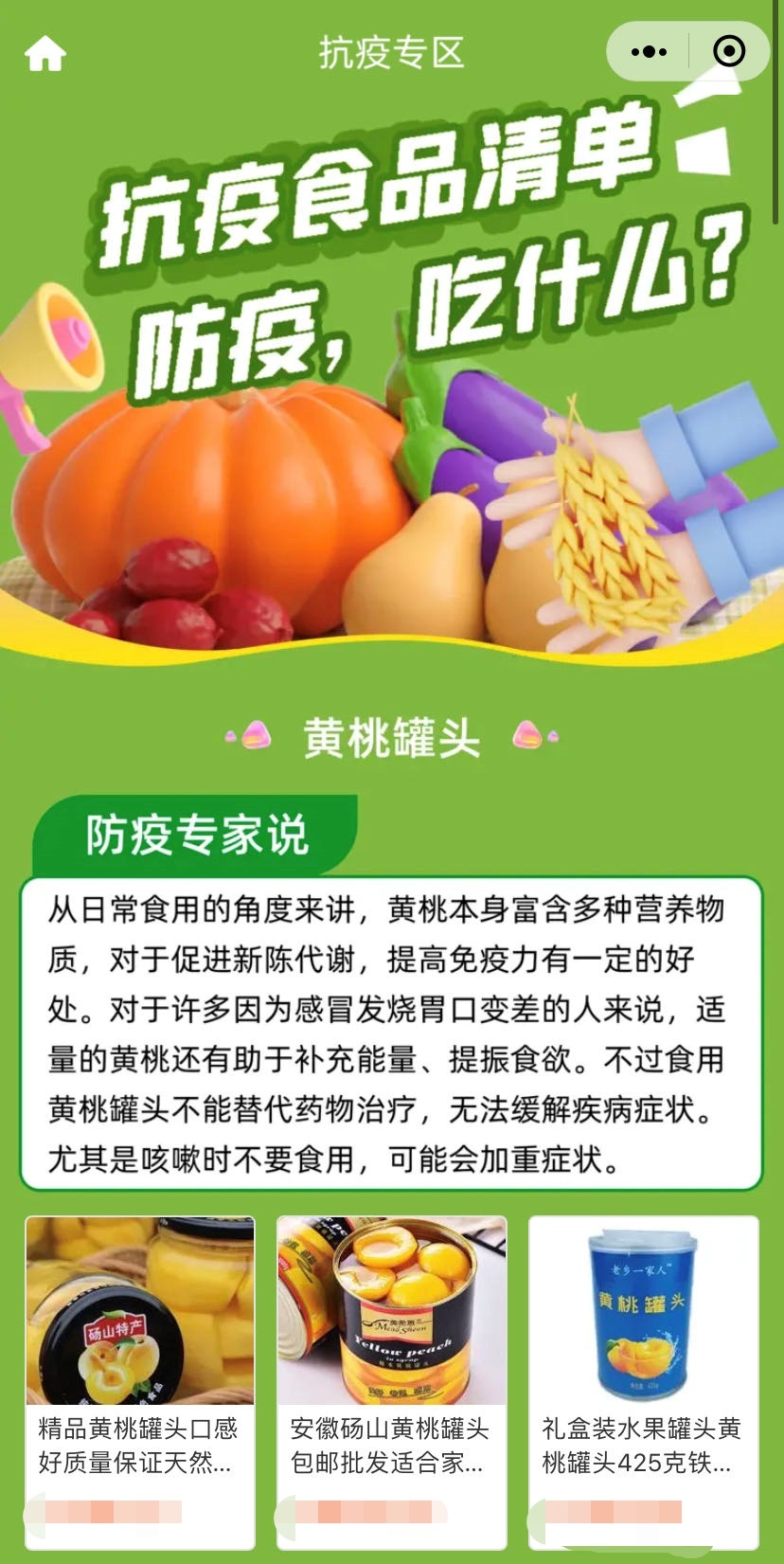Screen dimensions: 784x1564
Task: Go to the mini program home
Action: [x=45, y=53]
